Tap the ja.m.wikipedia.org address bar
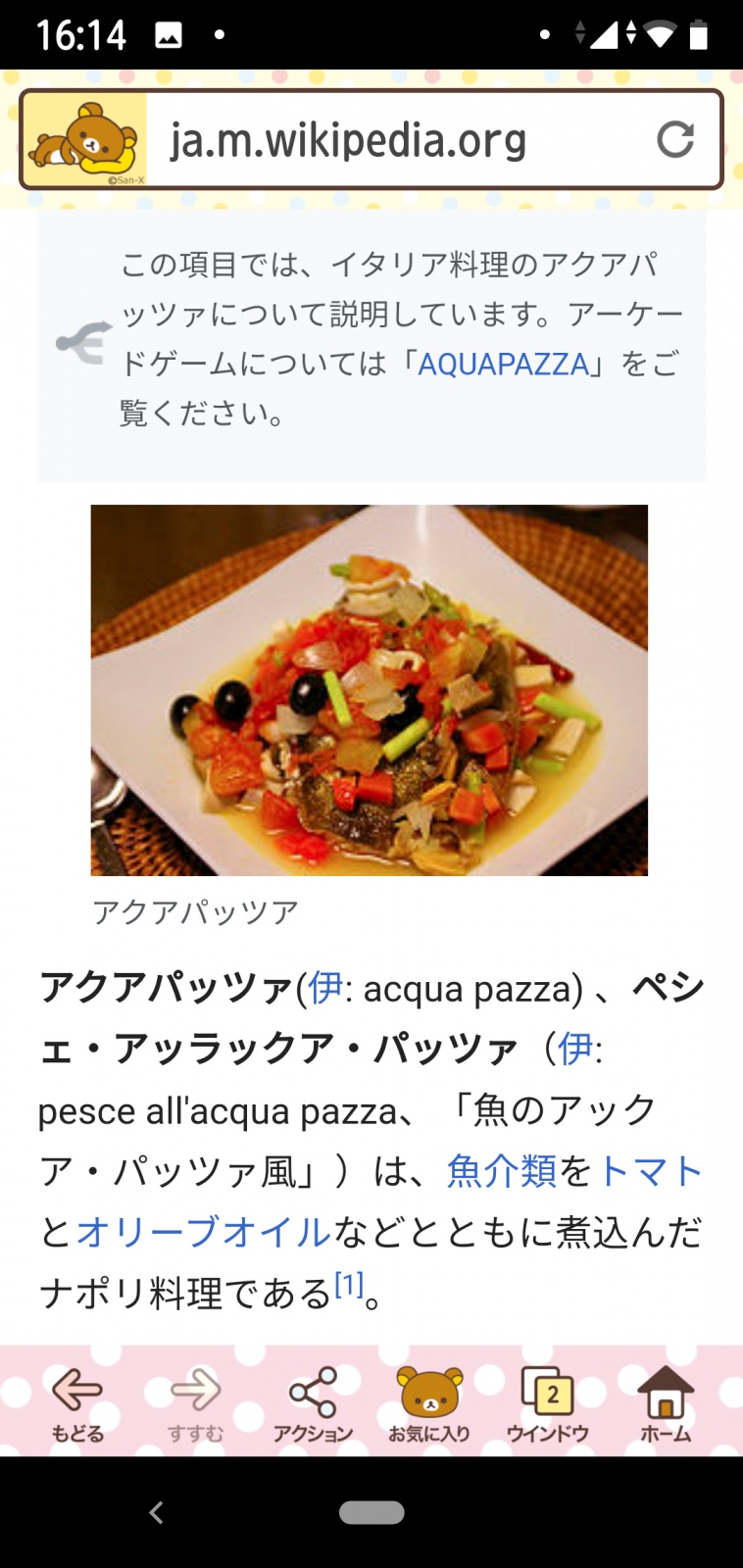Viewport: 743px width, 1568px height. (371, 140)
